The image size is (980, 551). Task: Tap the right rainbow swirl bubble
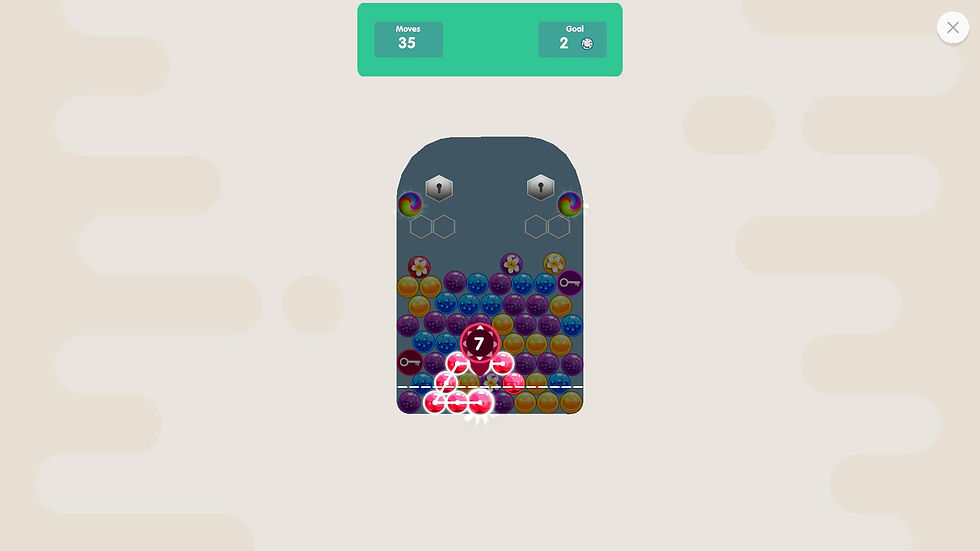(570, 205)
